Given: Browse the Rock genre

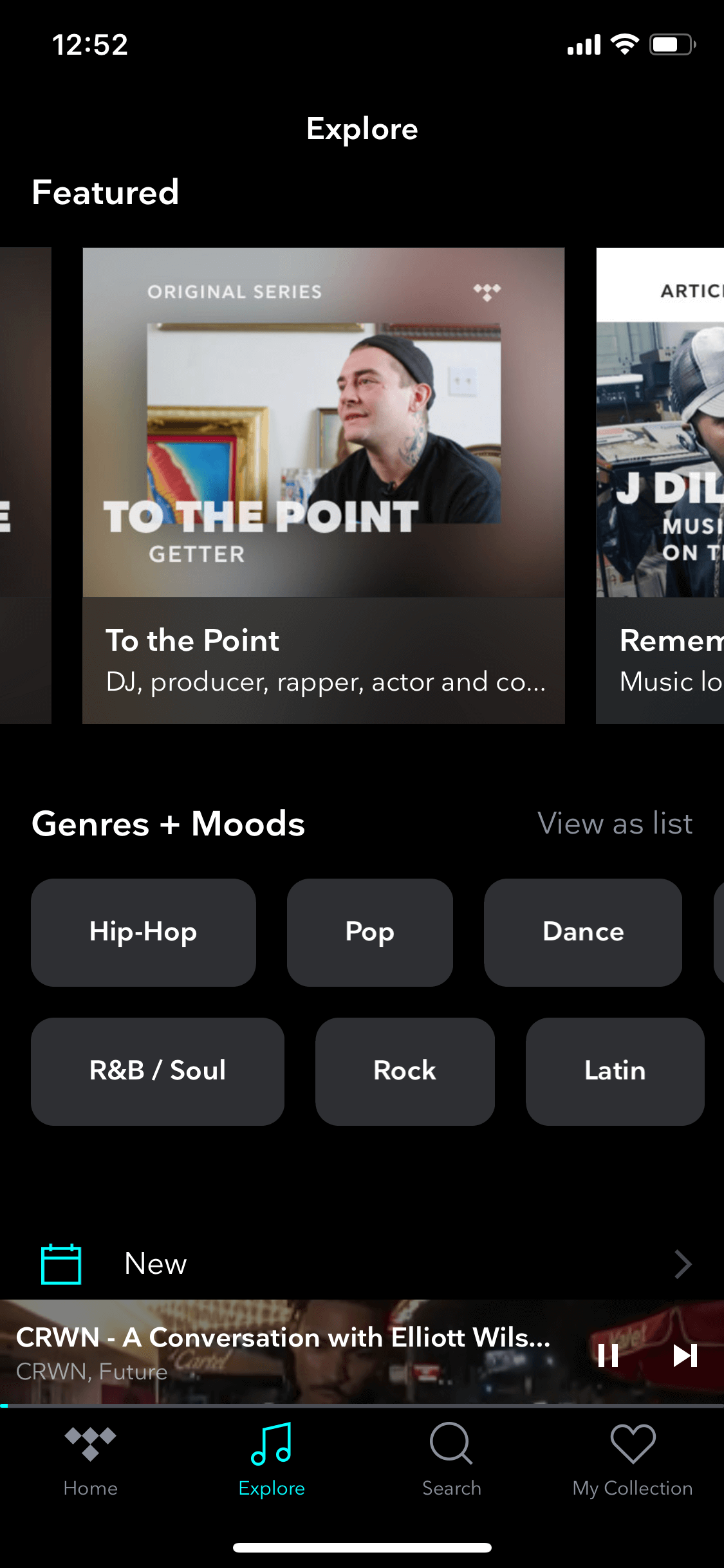Looking at the screenshot, I should [x=405, y=1071].
